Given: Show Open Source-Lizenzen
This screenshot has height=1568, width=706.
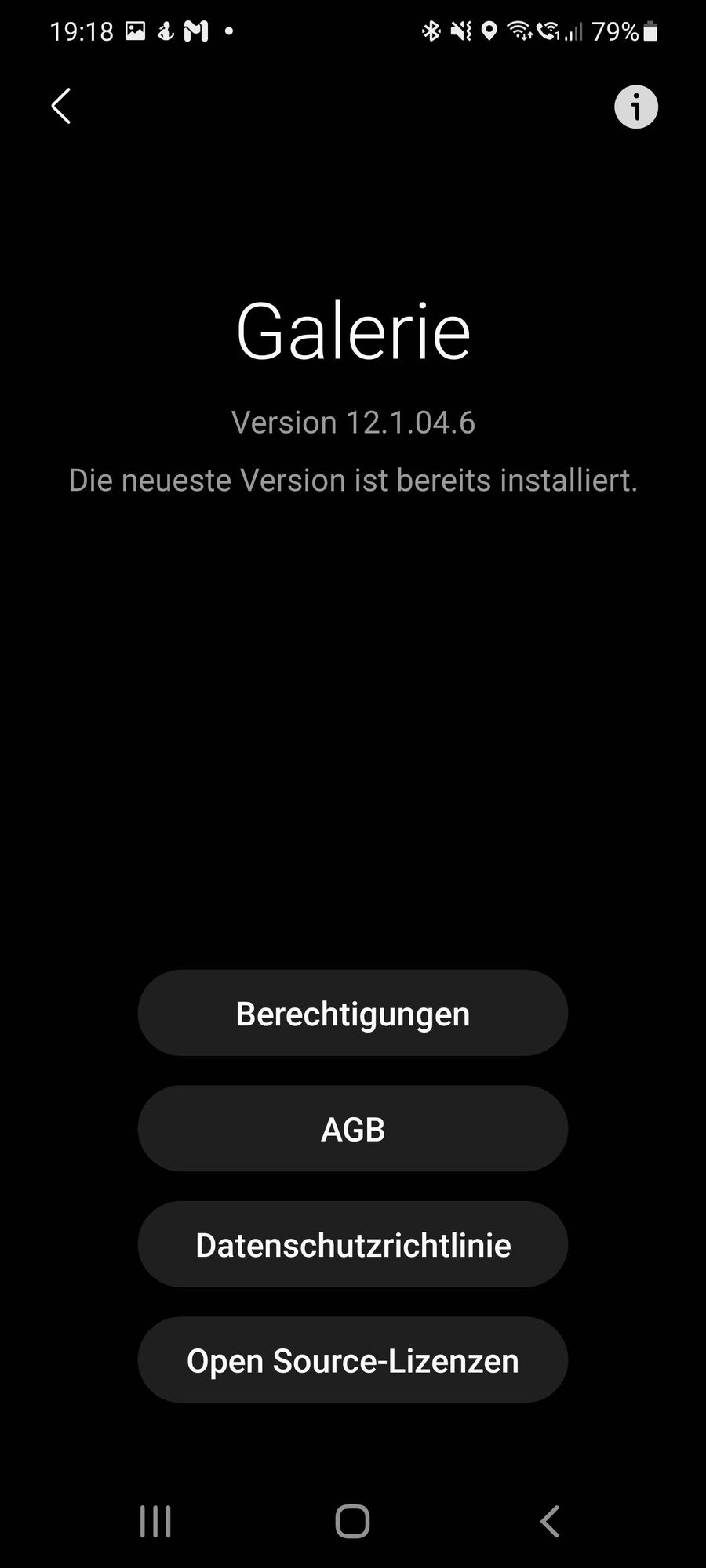Looking at the screenshot, I should [353, 1360].
